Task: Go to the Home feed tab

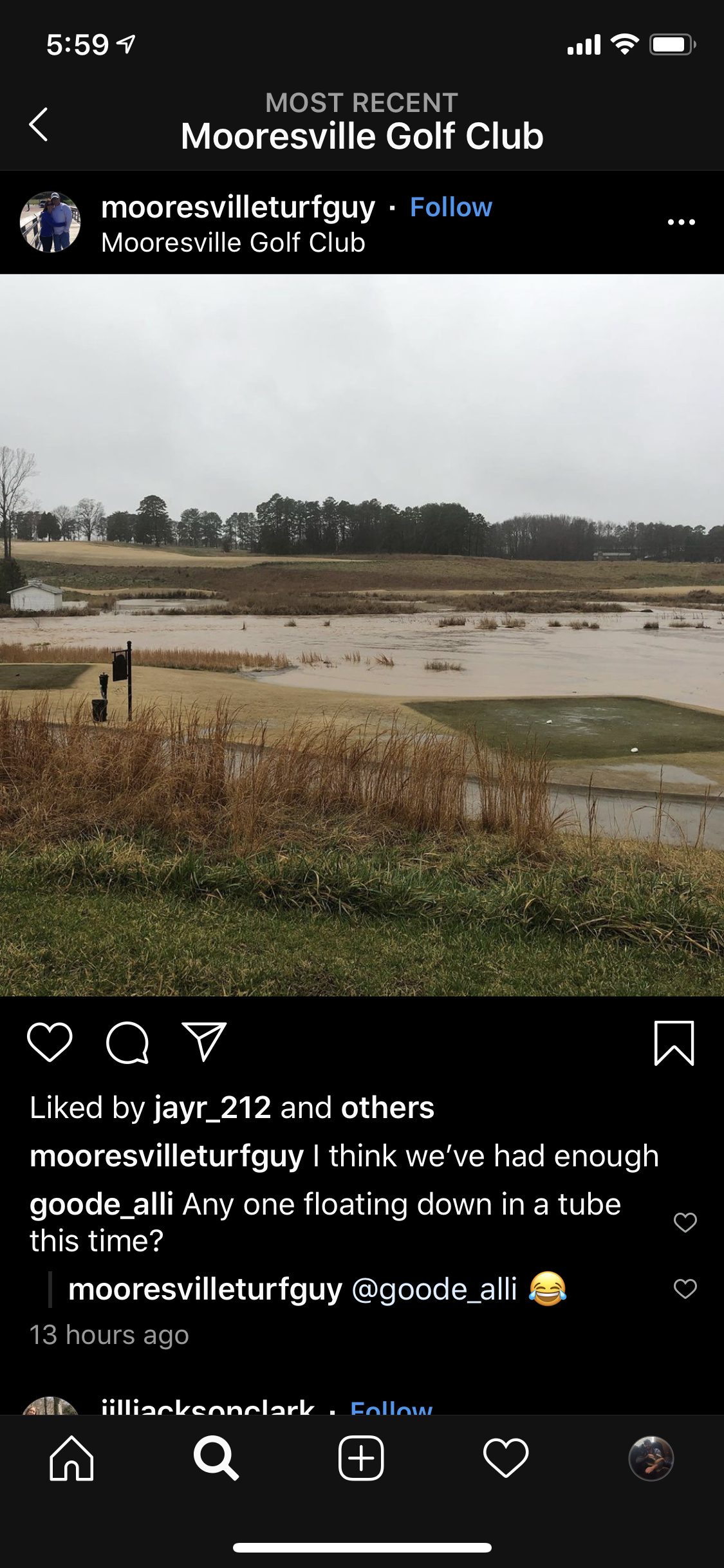Action: (71, 1459)
